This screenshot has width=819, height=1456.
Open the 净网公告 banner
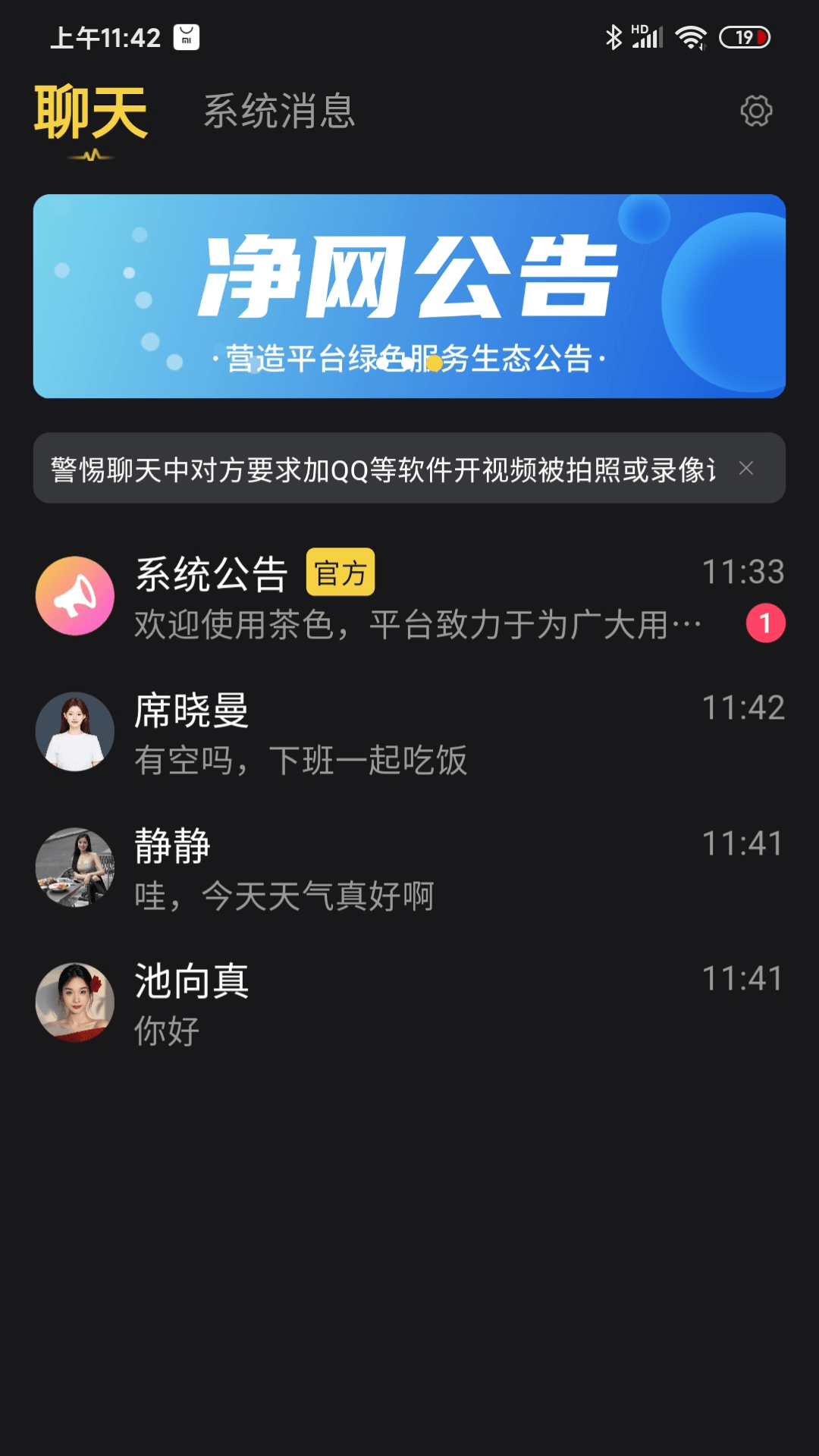pos(409,296)
